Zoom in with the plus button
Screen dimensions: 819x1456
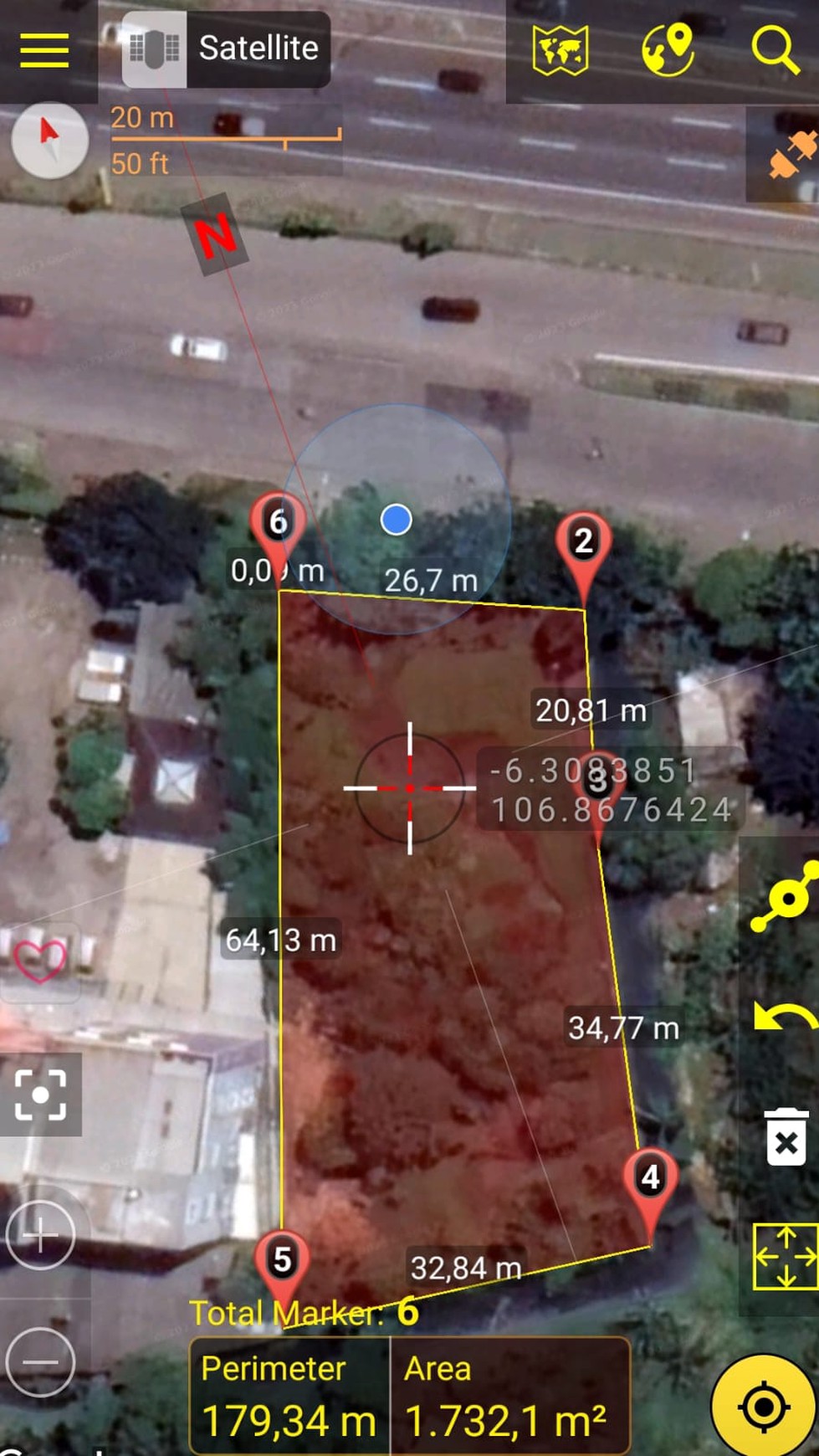(x=40, y=1234)
